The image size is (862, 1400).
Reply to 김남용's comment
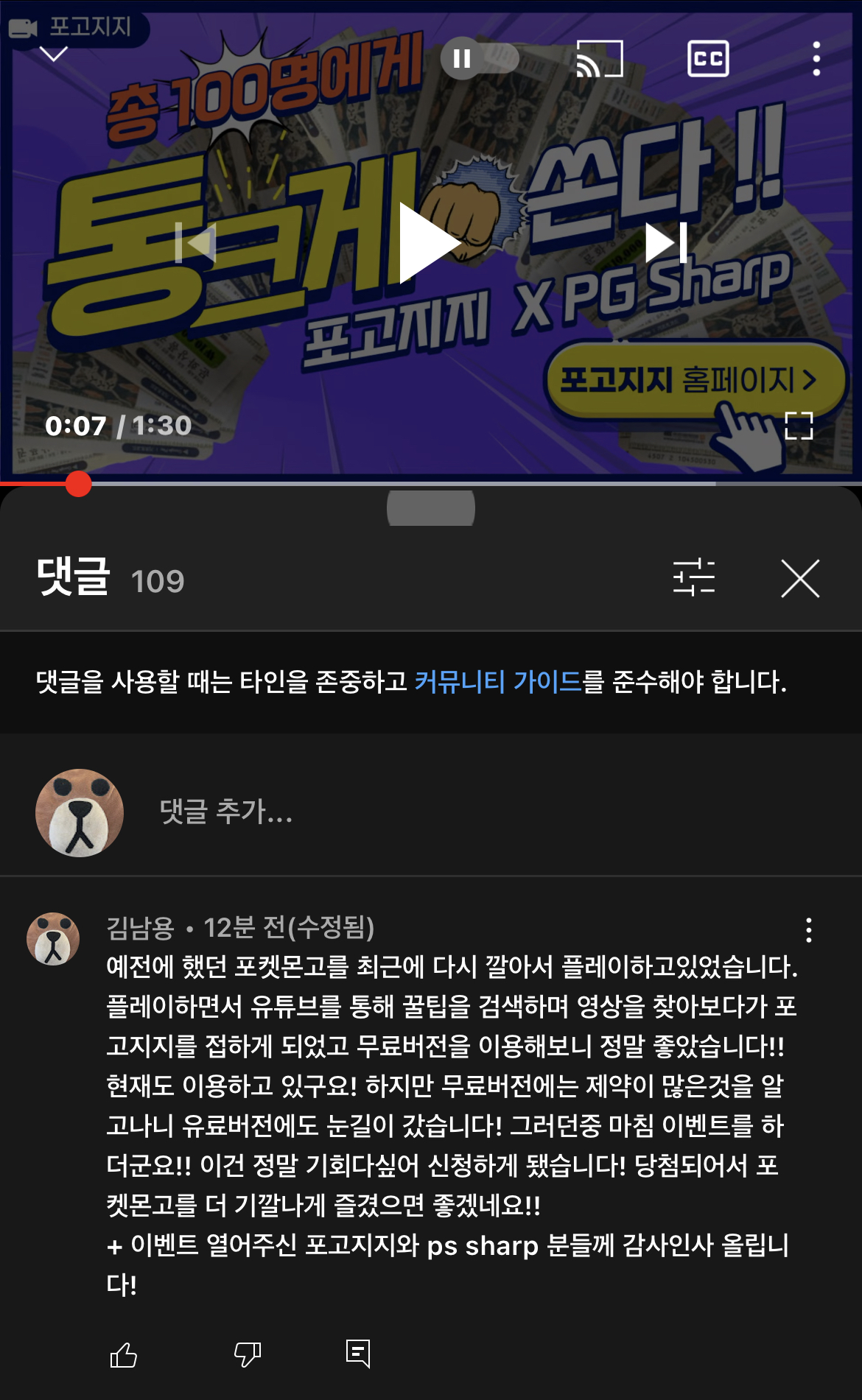coord(358,1354)
